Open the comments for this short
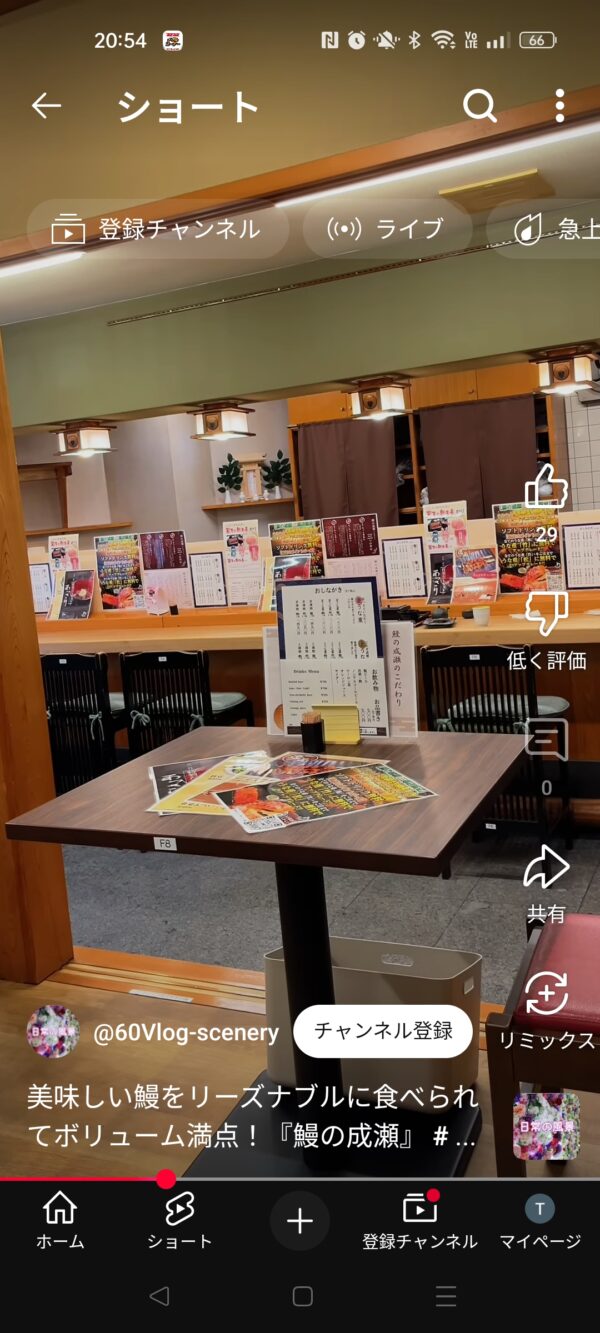This screenshot has height=1333, width=600. pyautogui.click(x=546, y=741)
